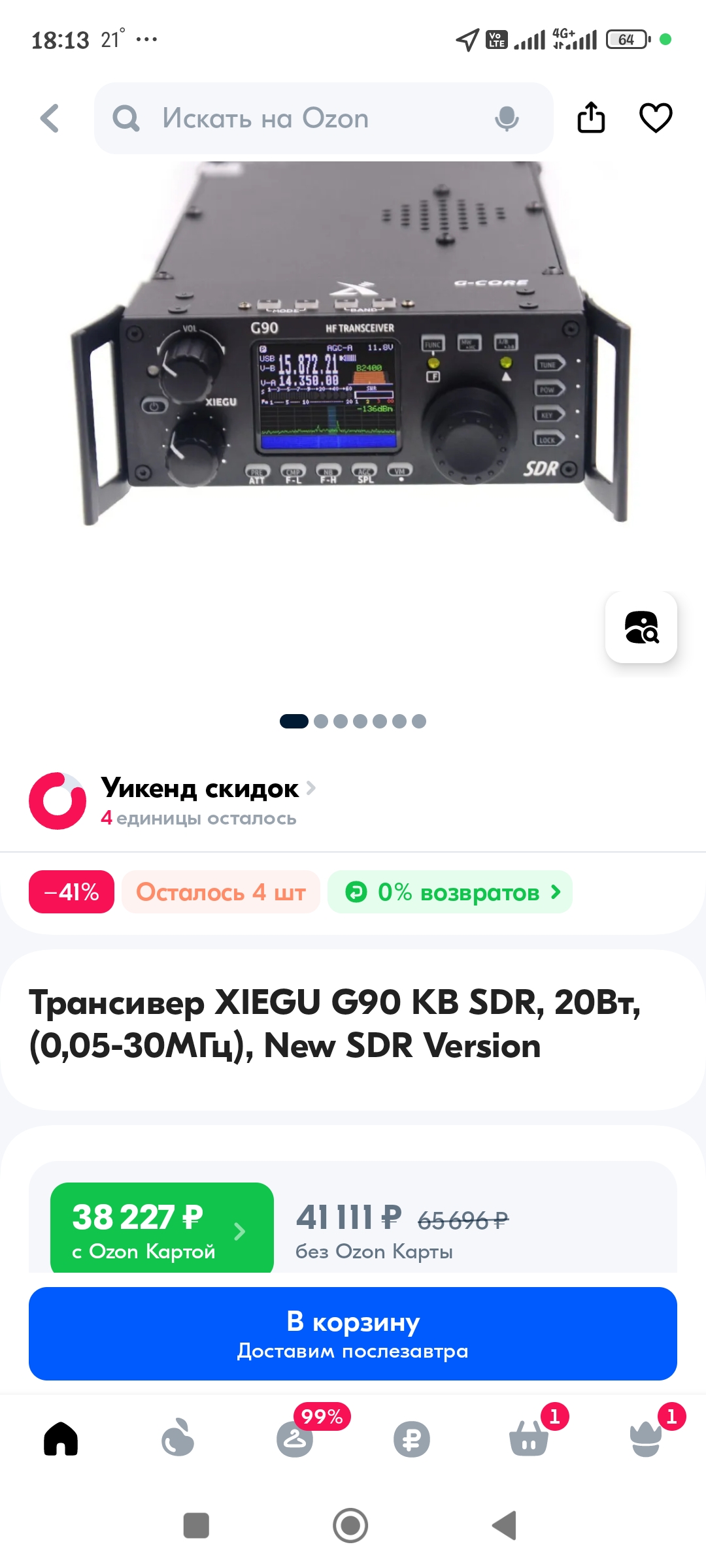Screen dimensions: 706x1568
Task: Open the Fresh tab with the apple icon
Action: point(178,1439)
